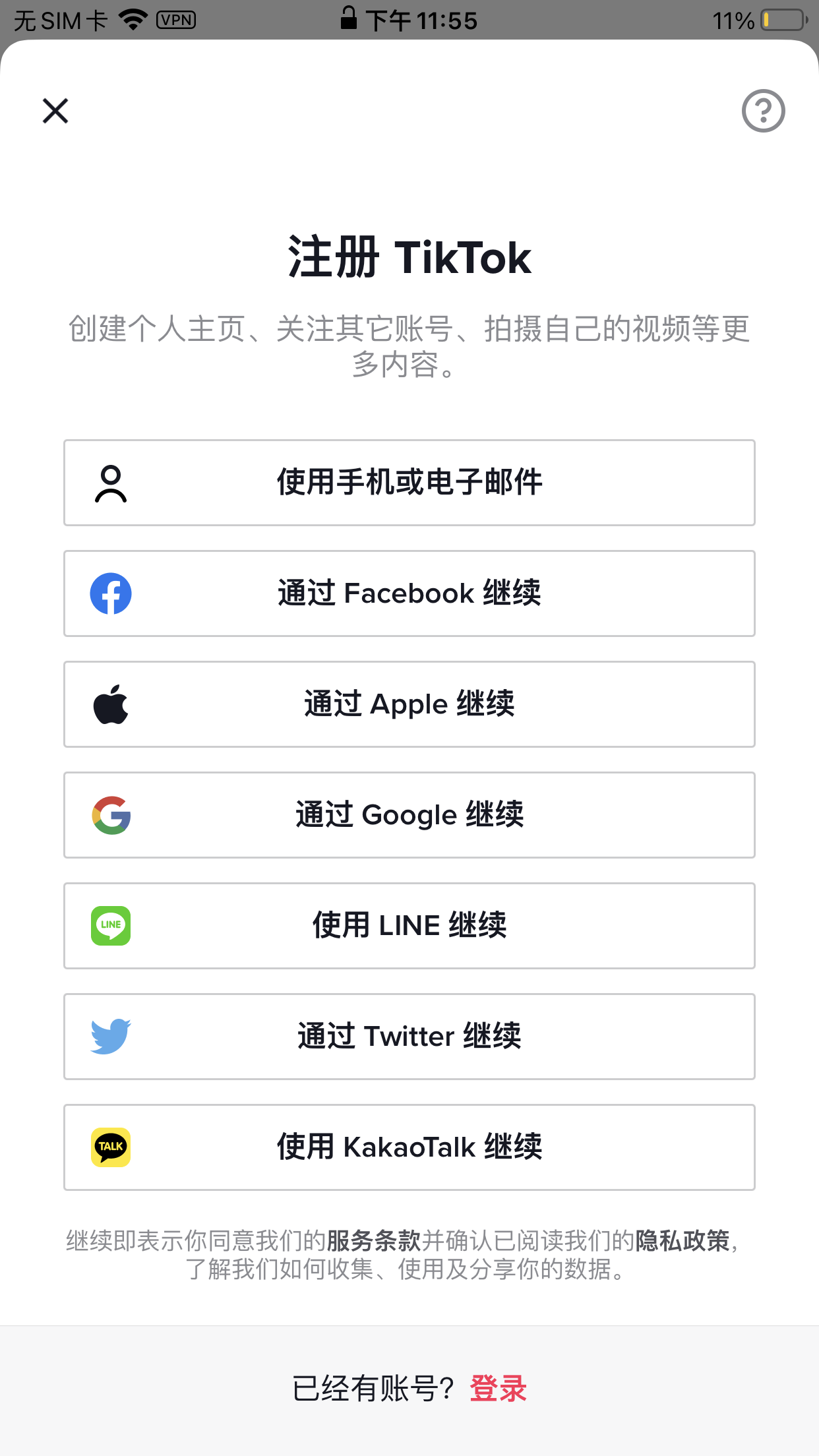819x1456 pixels.
Task: Continue with Facebook
Action: tap(409, 593)
